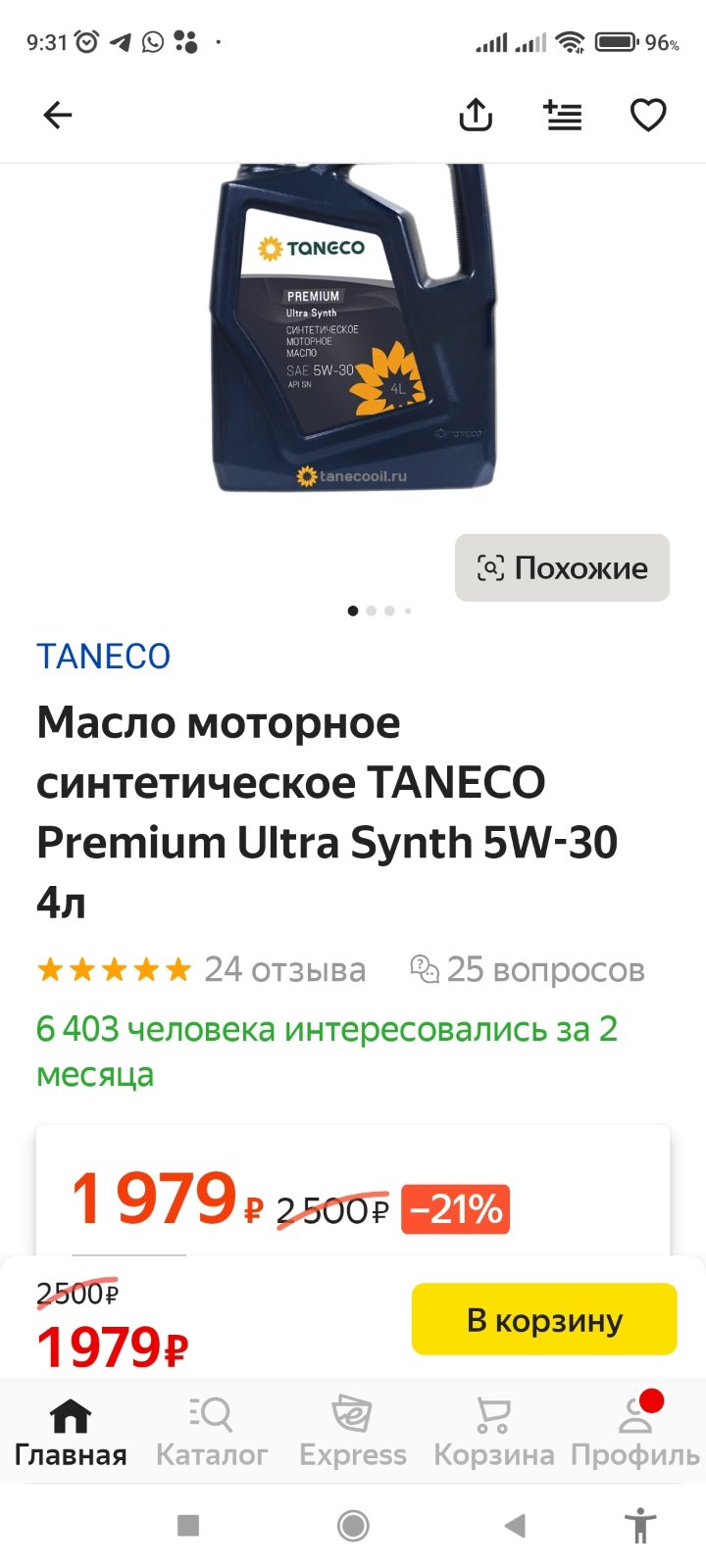Open the Каталог tab
Screen dimensions: 706x1568
tap(212, 1432)
